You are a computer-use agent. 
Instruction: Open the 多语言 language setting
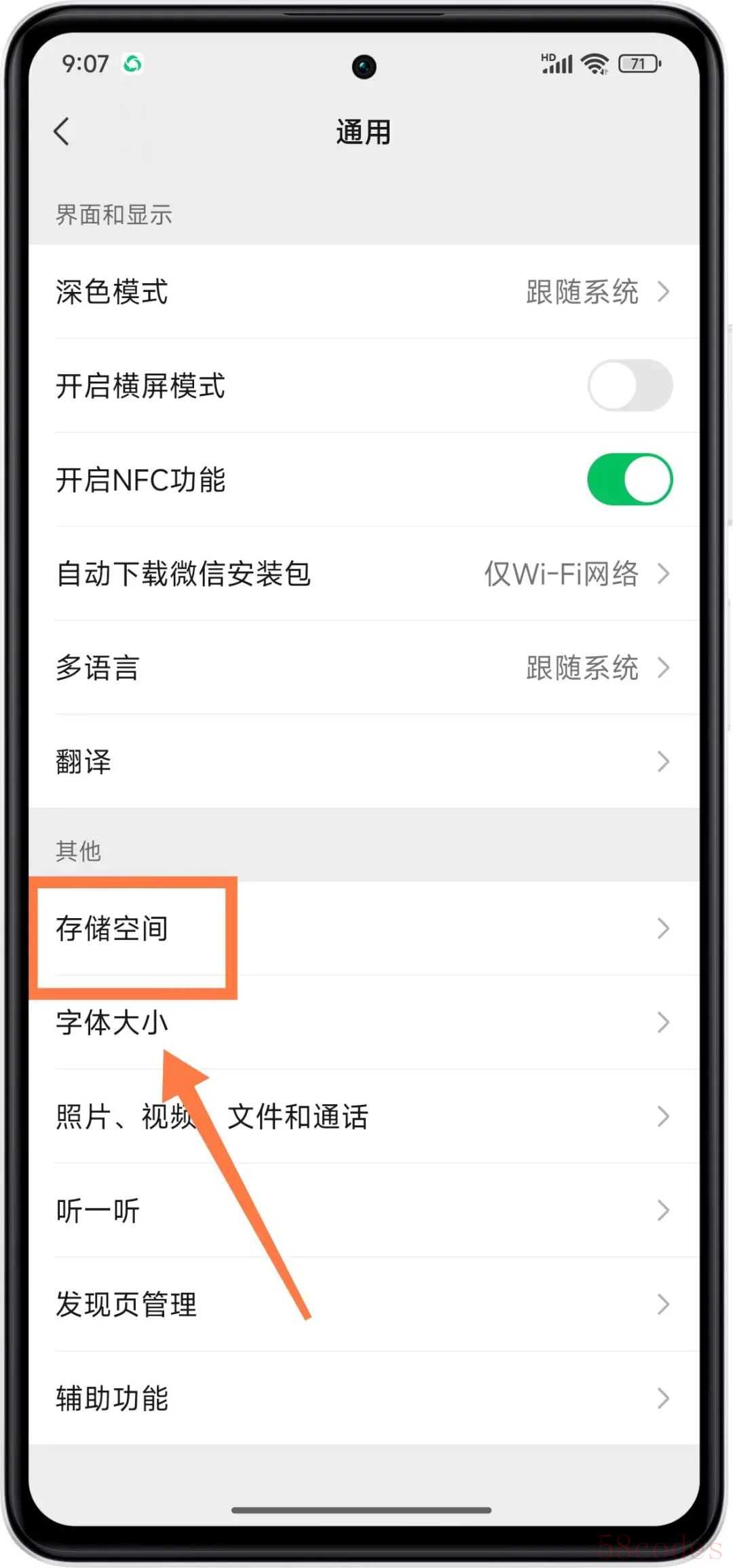(364, 668)
